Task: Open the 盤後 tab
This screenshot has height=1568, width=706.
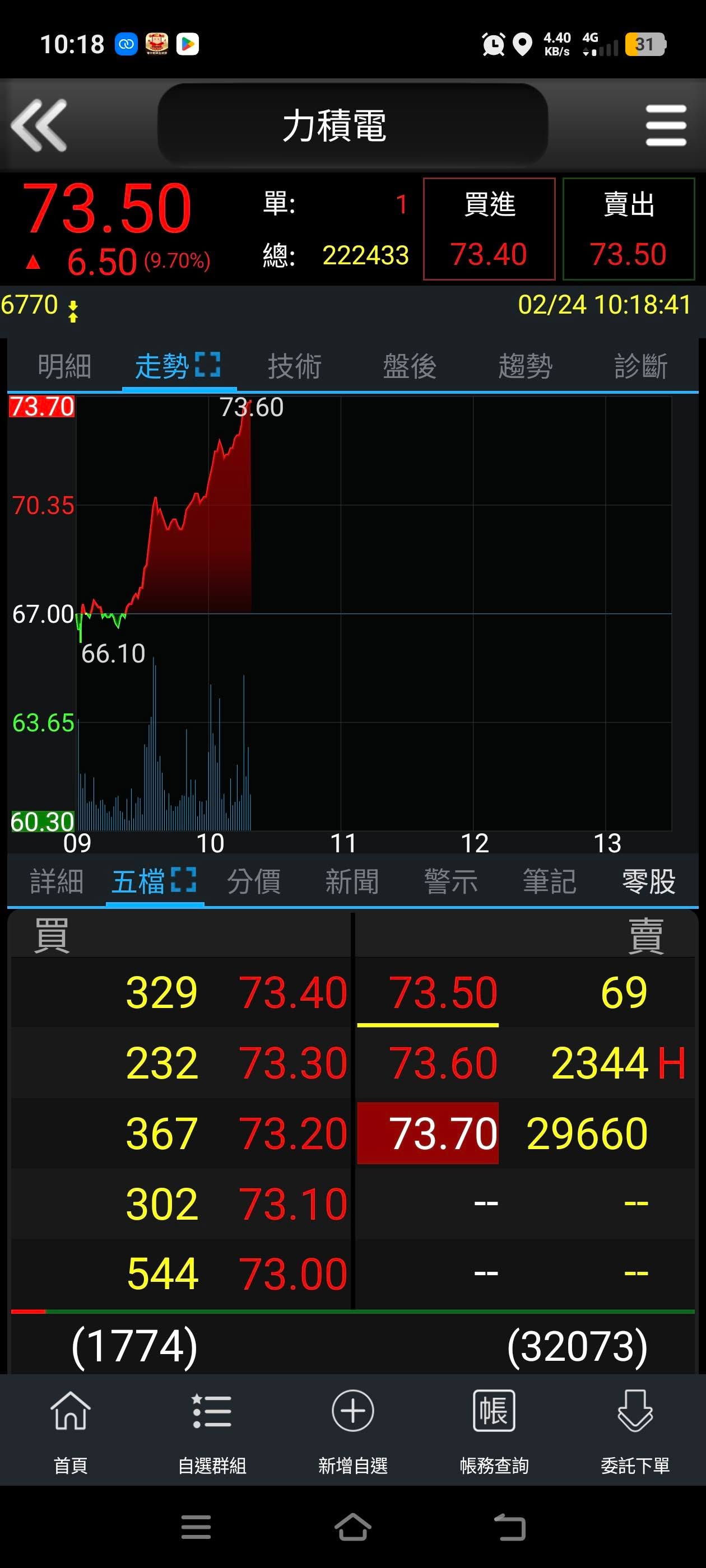Action: pos(410,366)
